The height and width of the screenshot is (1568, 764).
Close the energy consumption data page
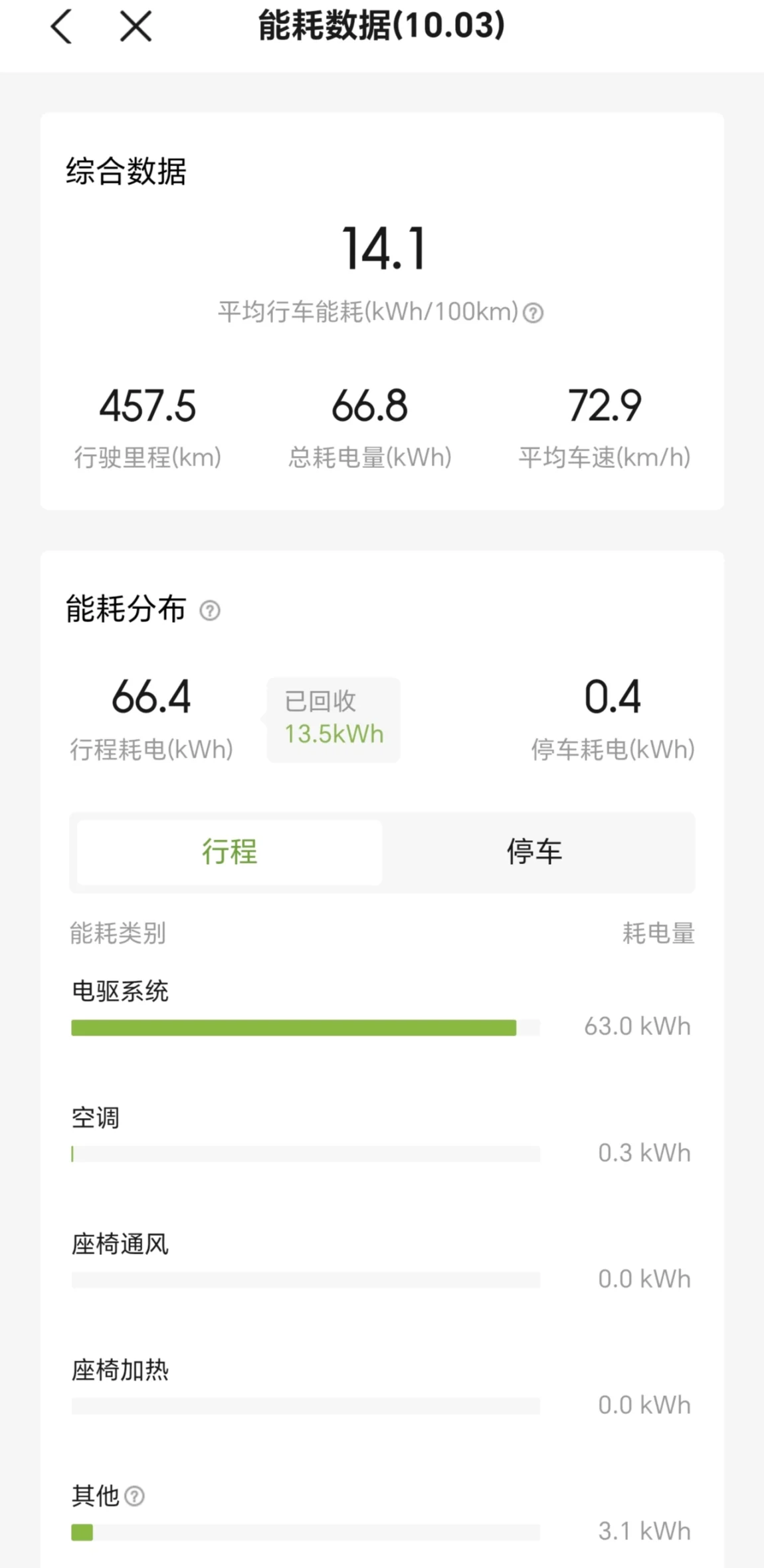pyautogui.click(x=136, y=27)
